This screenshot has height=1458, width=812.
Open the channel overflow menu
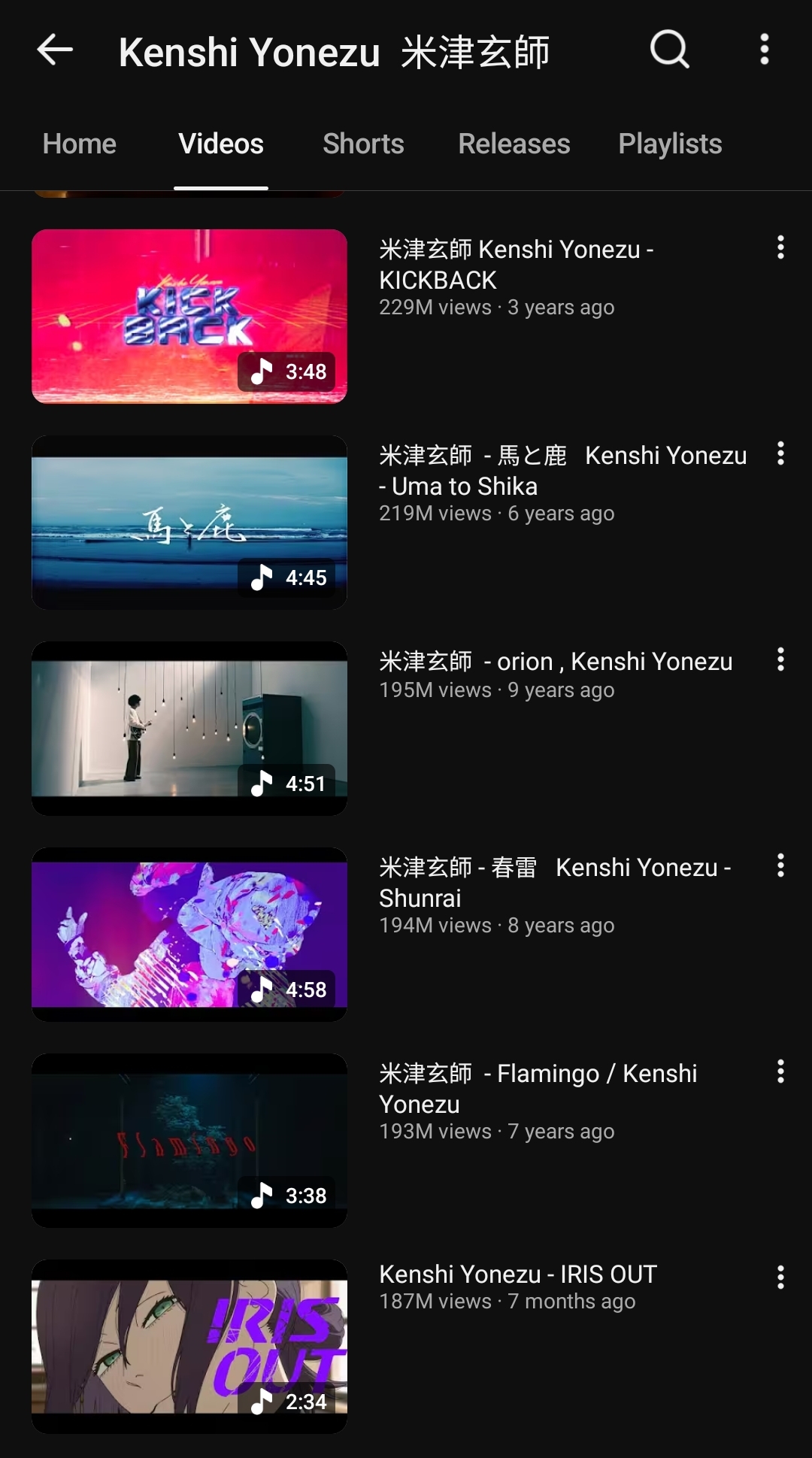click(764, 50)
